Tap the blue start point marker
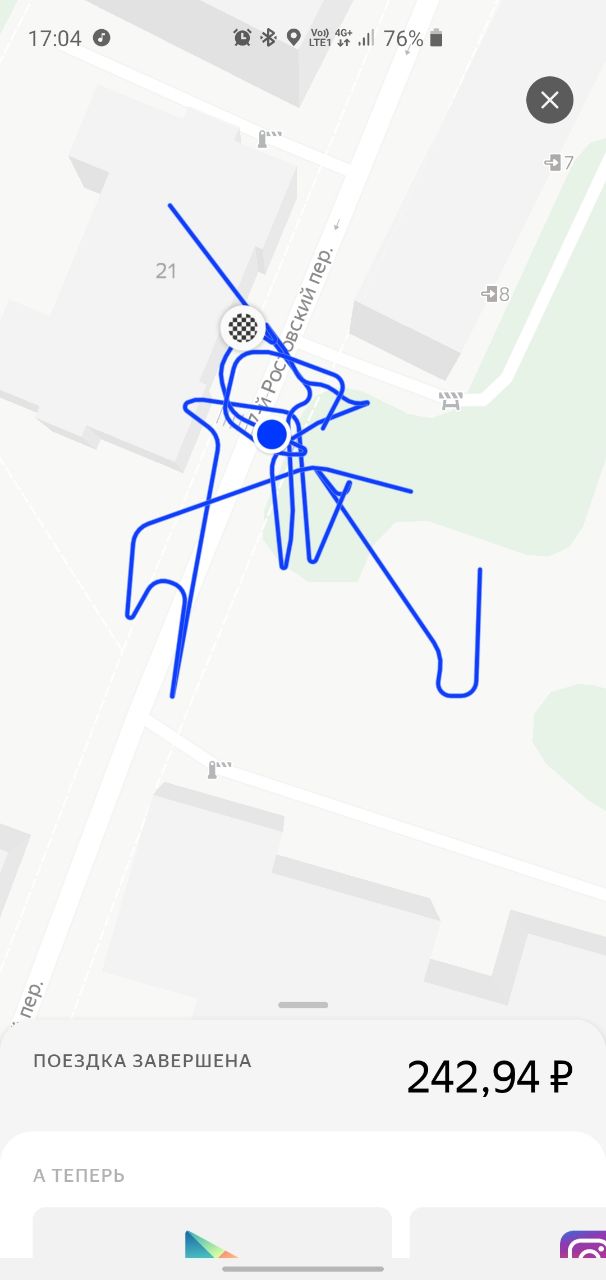Image resolution: width=606 pixels, height=1280 pixels. (272, 434)
